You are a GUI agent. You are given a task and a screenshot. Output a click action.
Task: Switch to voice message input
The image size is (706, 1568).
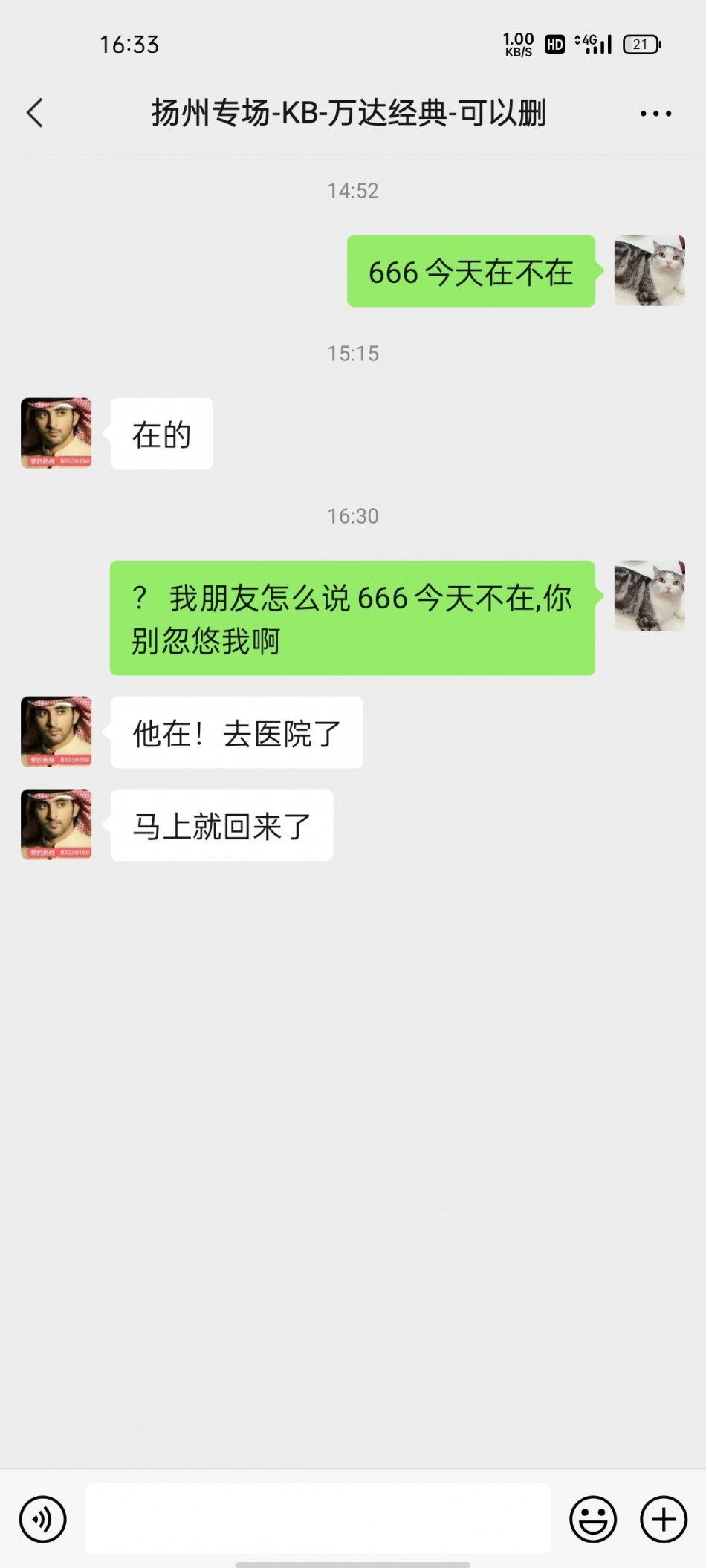click(x=42, y=1519)
